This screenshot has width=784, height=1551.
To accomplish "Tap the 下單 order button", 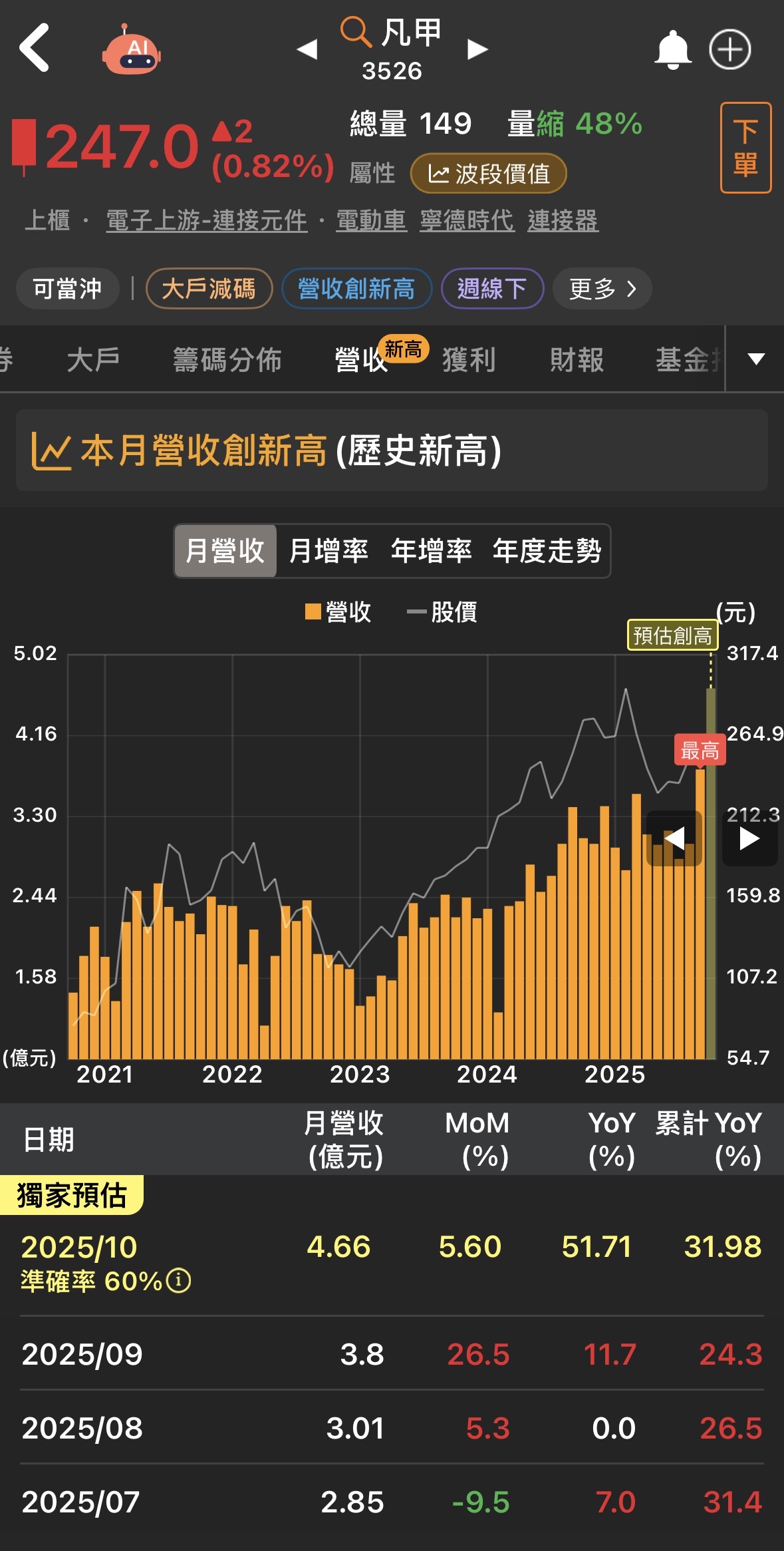I will pos(745,148).
